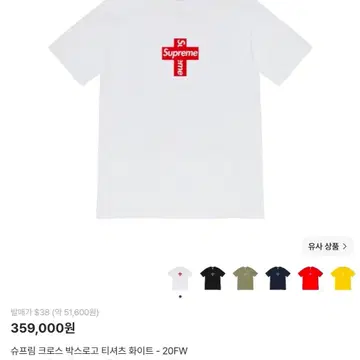Select the olive green t-shirt variant
The height and width of the screenshot is (360, 360).
(x=245, y=278)
